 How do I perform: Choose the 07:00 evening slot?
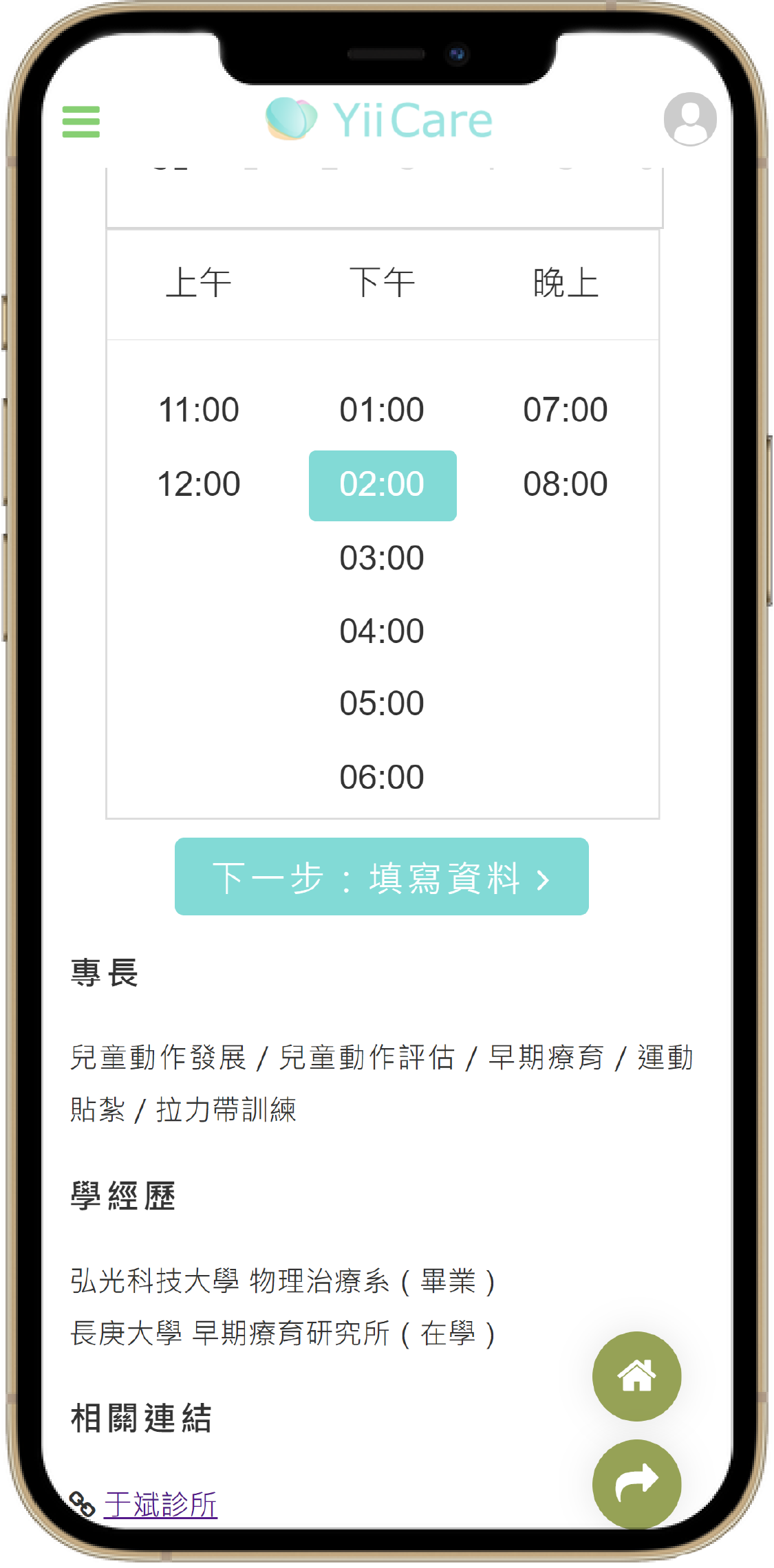(x=566, y=410)
